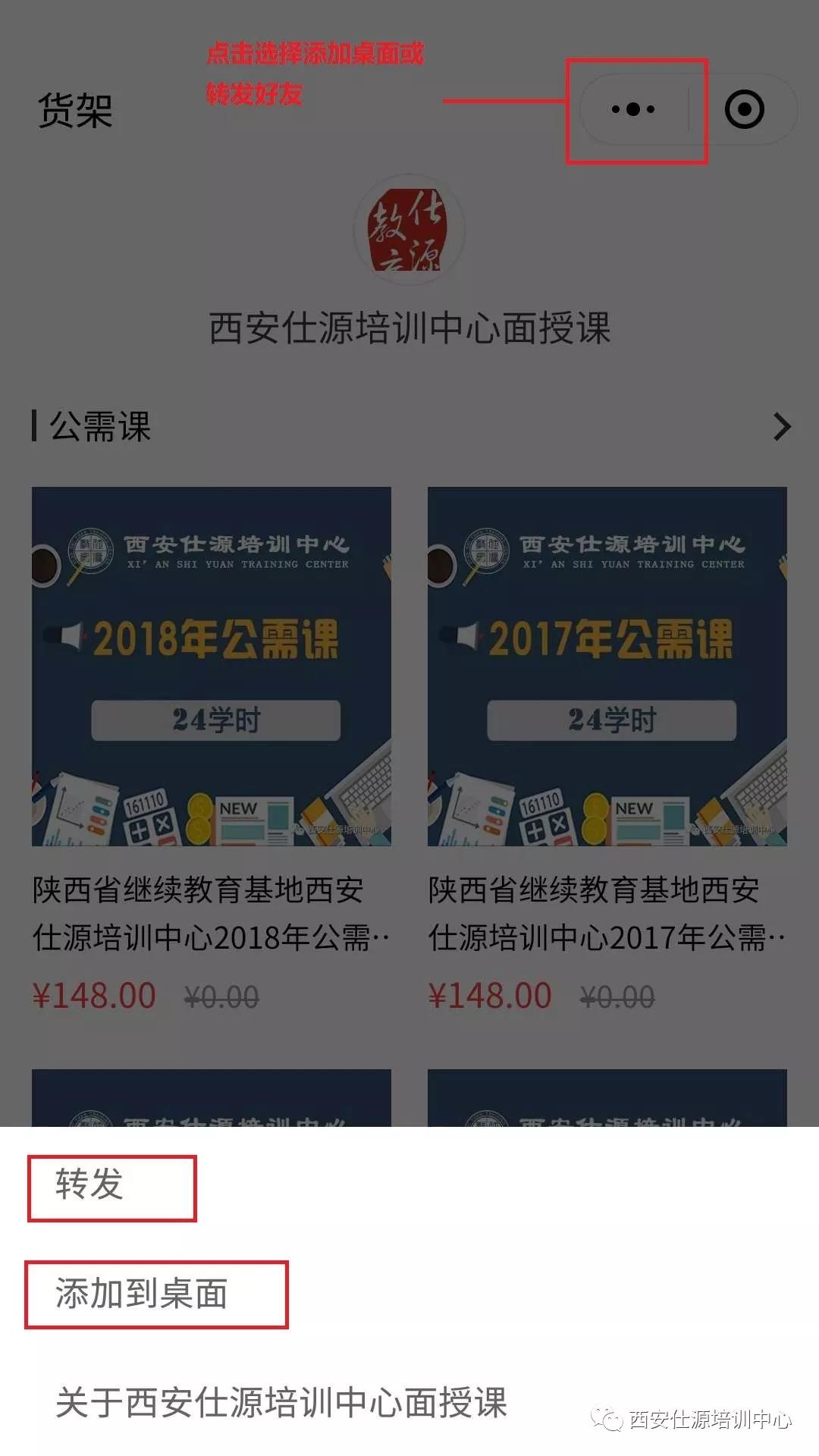Open 关于西安仕源培训中心面授课
Viewport: 819px width, 1456px height.
point(281,1403)
